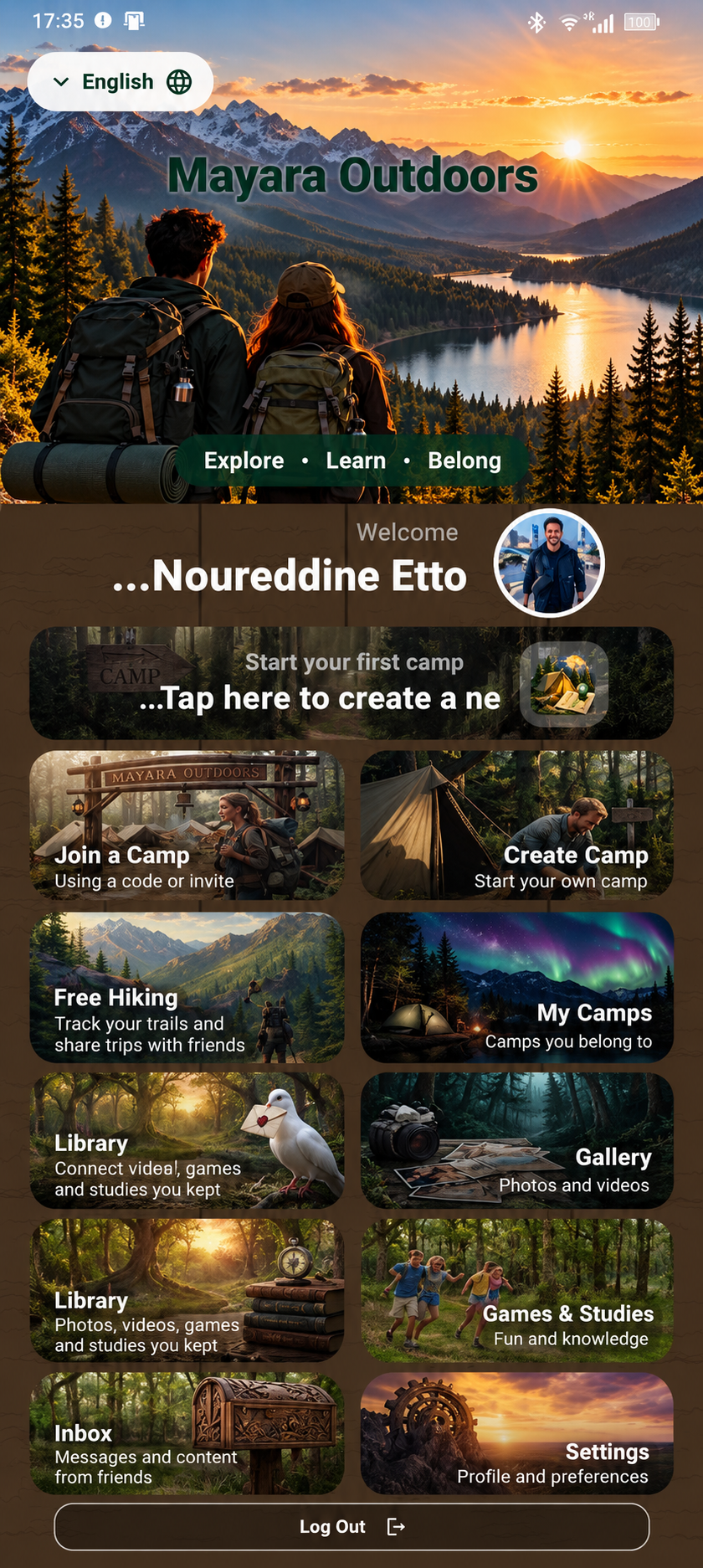Open the Library card with the white dove
This screenshot has height=1568, width=703.
(187, 1140)
